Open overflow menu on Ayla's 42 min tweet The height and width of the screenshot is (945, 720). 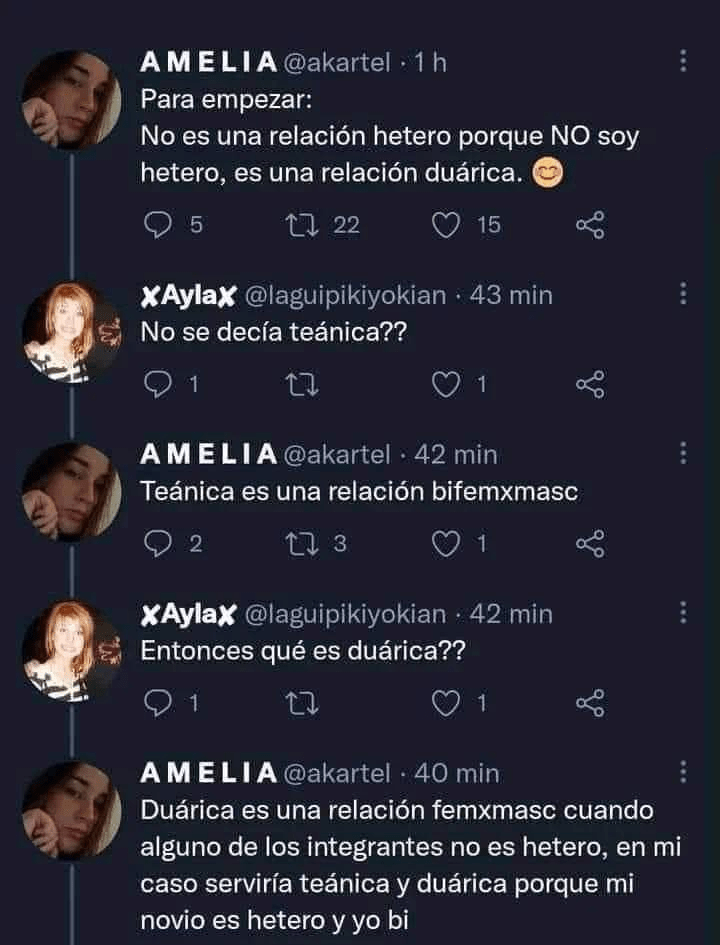click(x=683, y=613)
